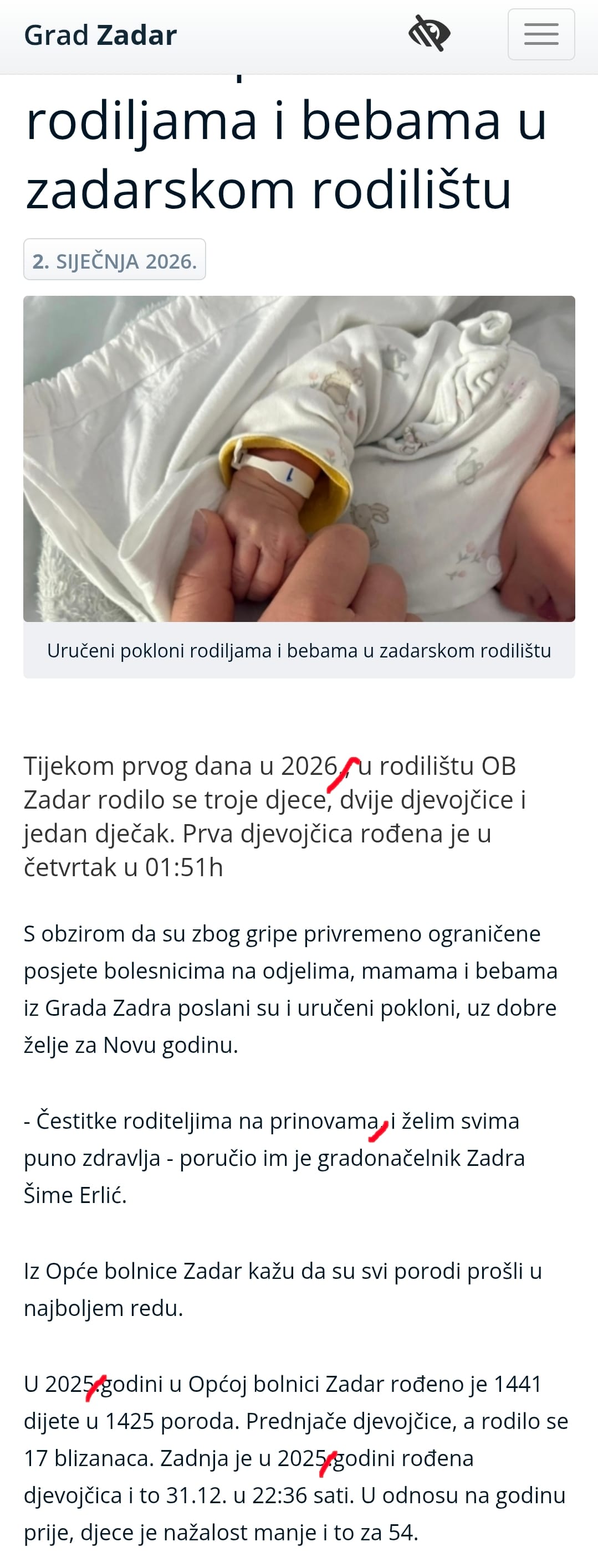Open the hamburger navigation menu
This screenshot has width=598, height=1568.
541,35
